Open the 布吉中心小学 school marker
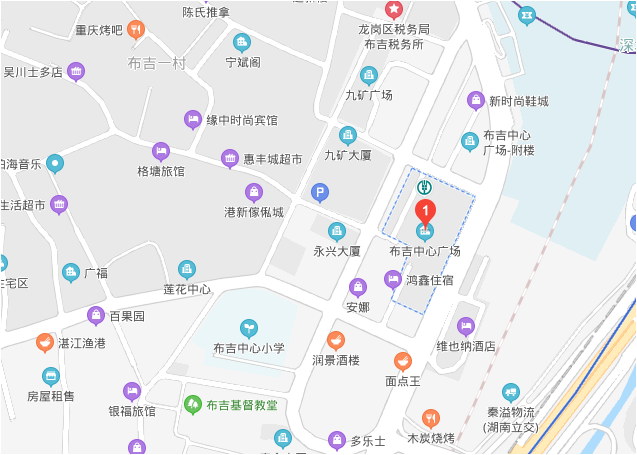637x455 pixels. click(x=249, y=328)
